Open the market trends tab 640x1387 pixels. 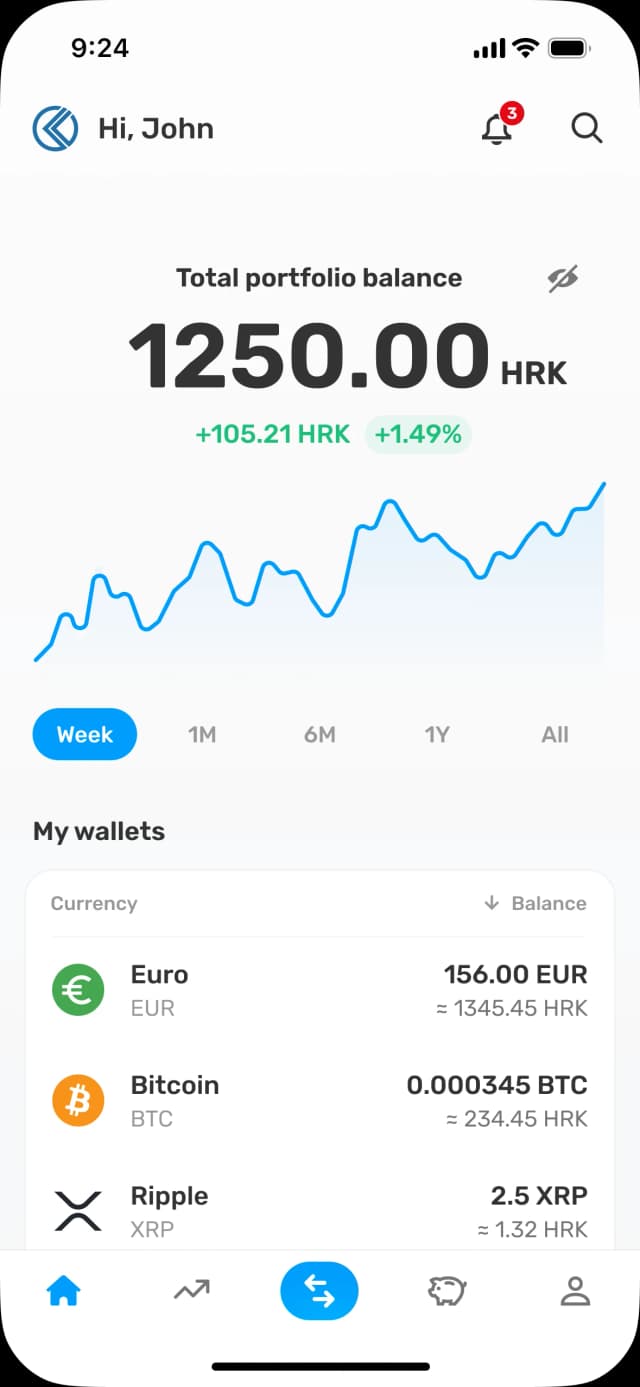tap(191, 1292)
